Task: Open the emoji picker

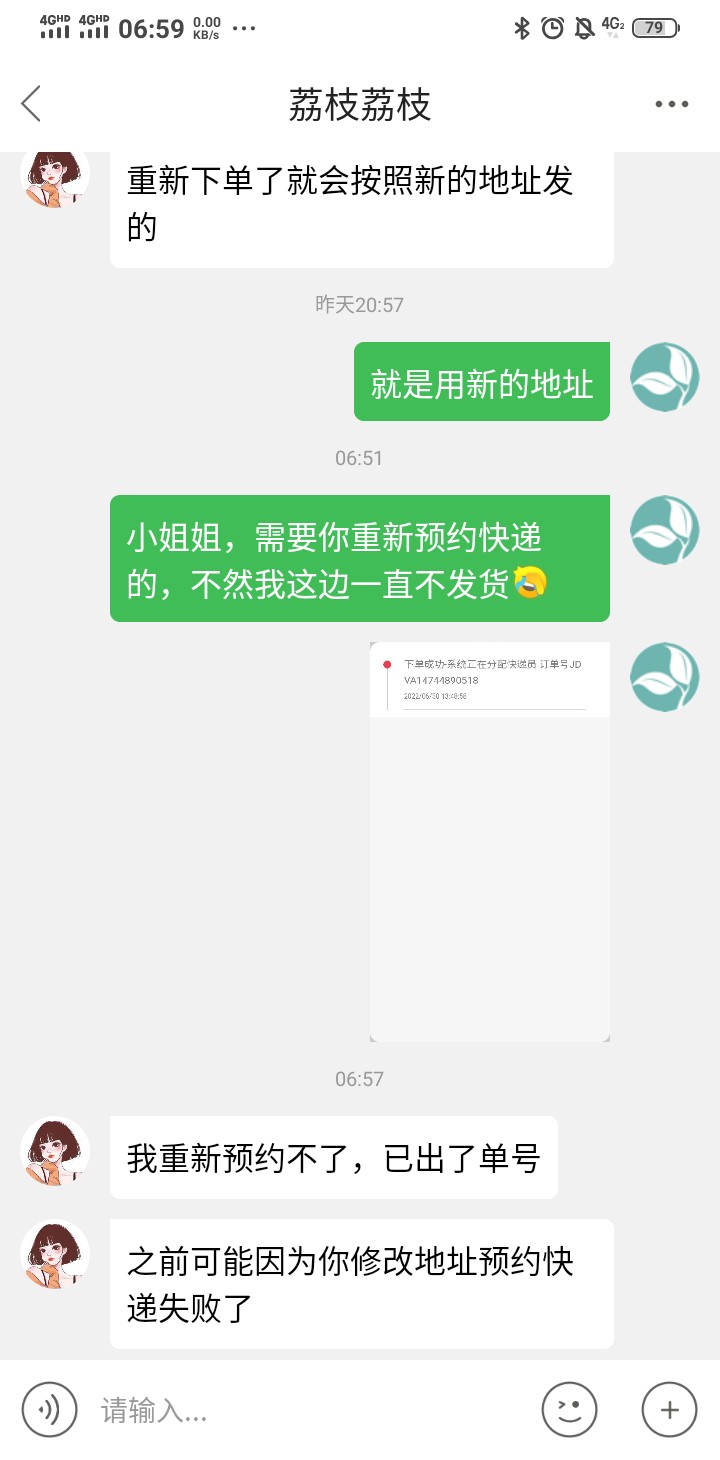Action: [569, 1409]
